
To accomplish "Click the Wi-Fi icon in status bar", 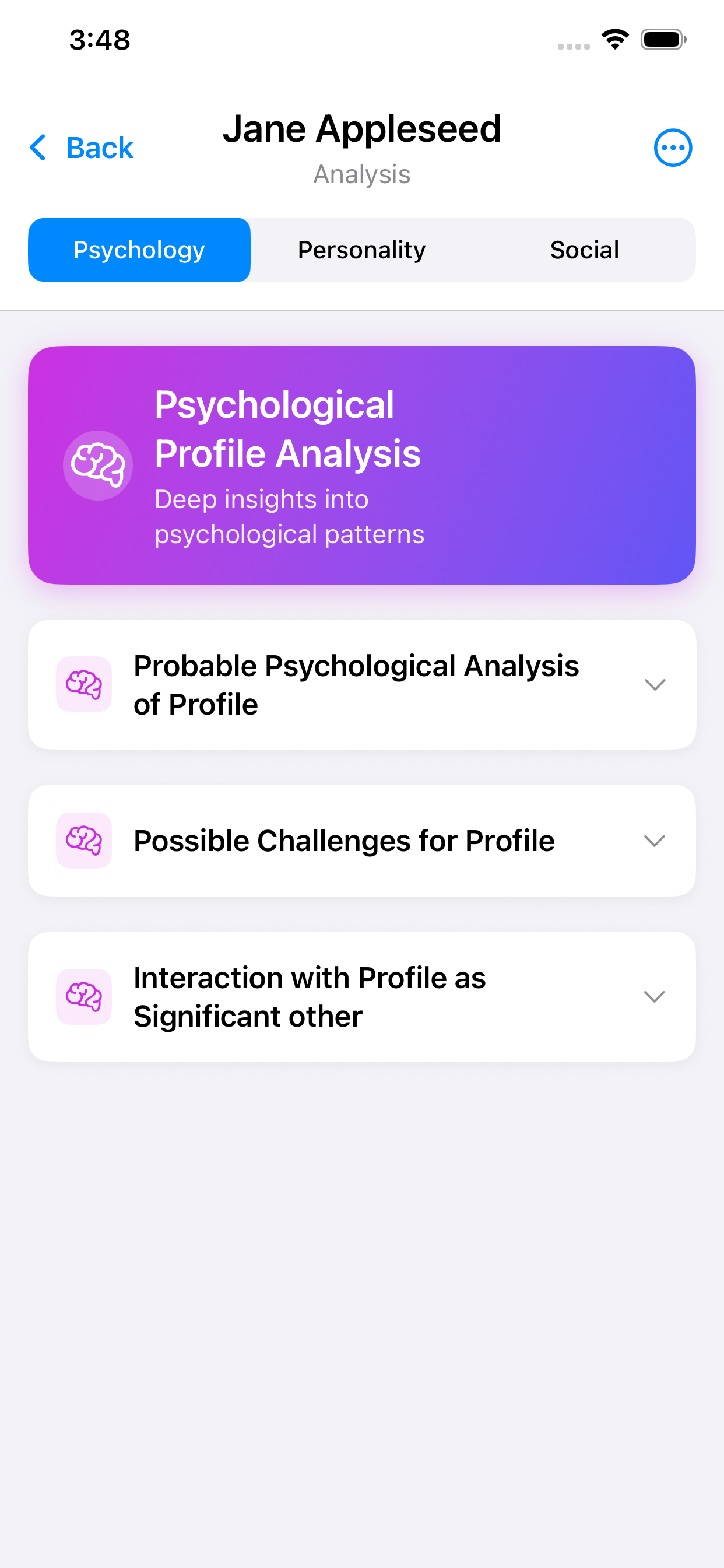I will pyautogui.click(x=614, y=39).
